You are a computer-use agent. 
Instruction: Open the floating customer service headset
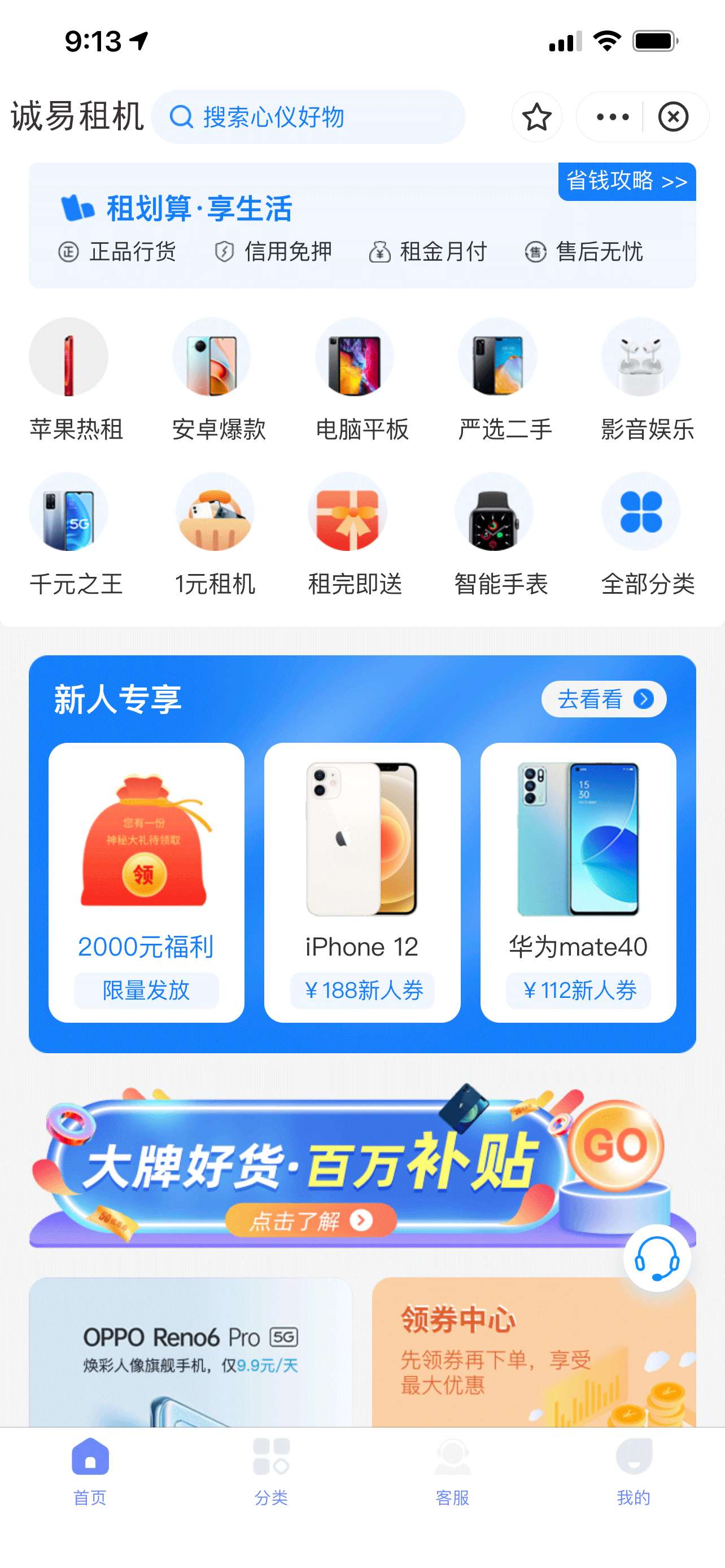[x=656, y=1258]
